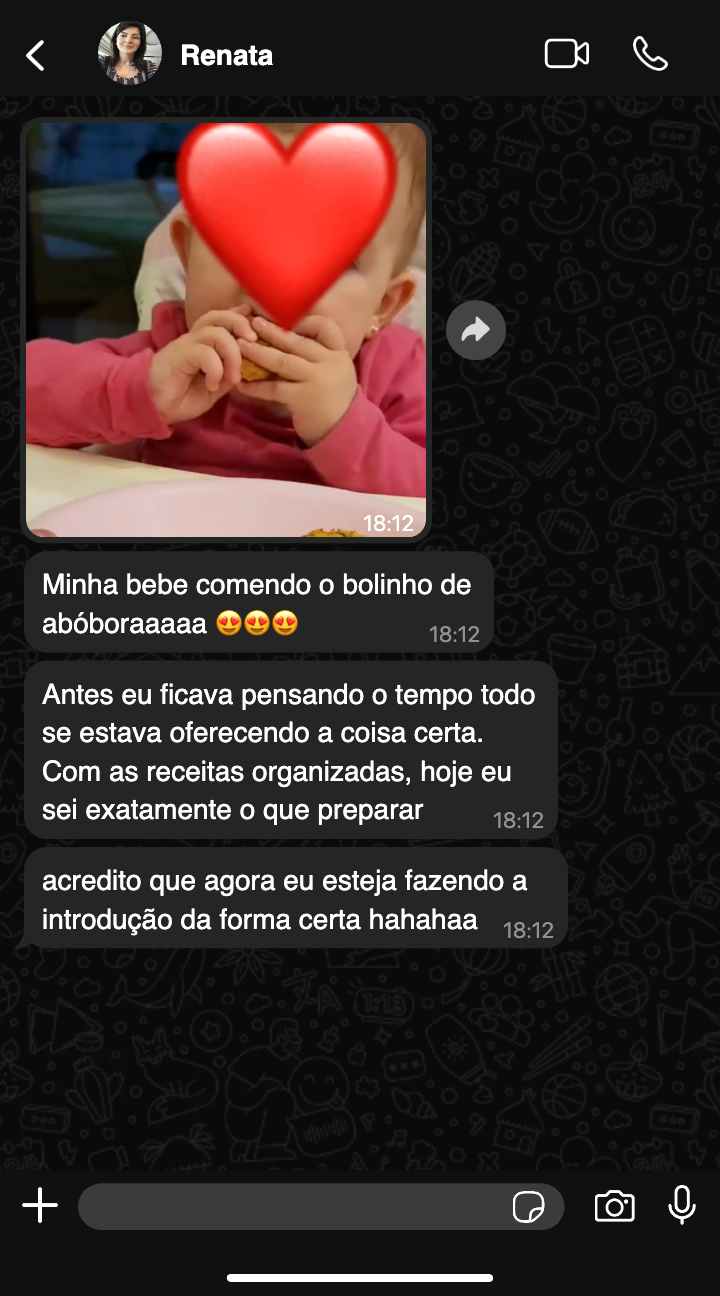Open the attachment plus menu
This screenshot has height=1296, width=720.
40,1206
